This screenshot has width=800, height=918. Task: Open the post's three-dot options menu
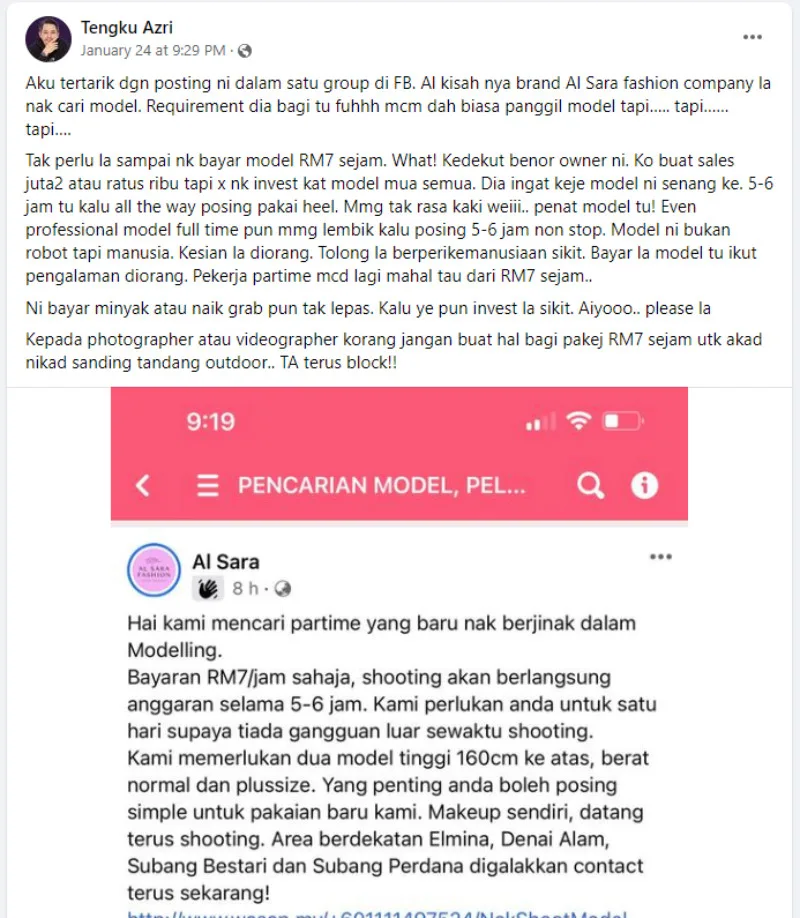[752, 37]
